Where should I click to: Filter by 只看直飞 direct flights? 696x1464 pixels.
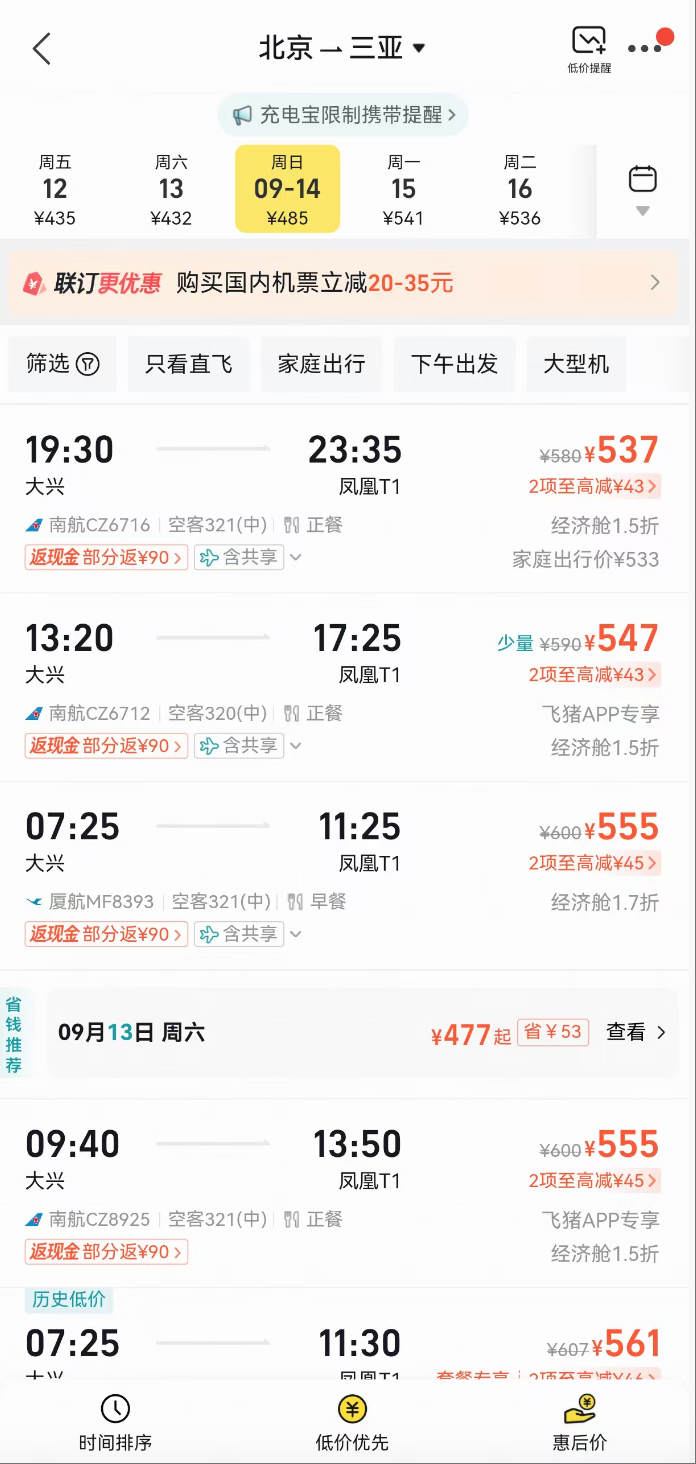pos(188,364)
